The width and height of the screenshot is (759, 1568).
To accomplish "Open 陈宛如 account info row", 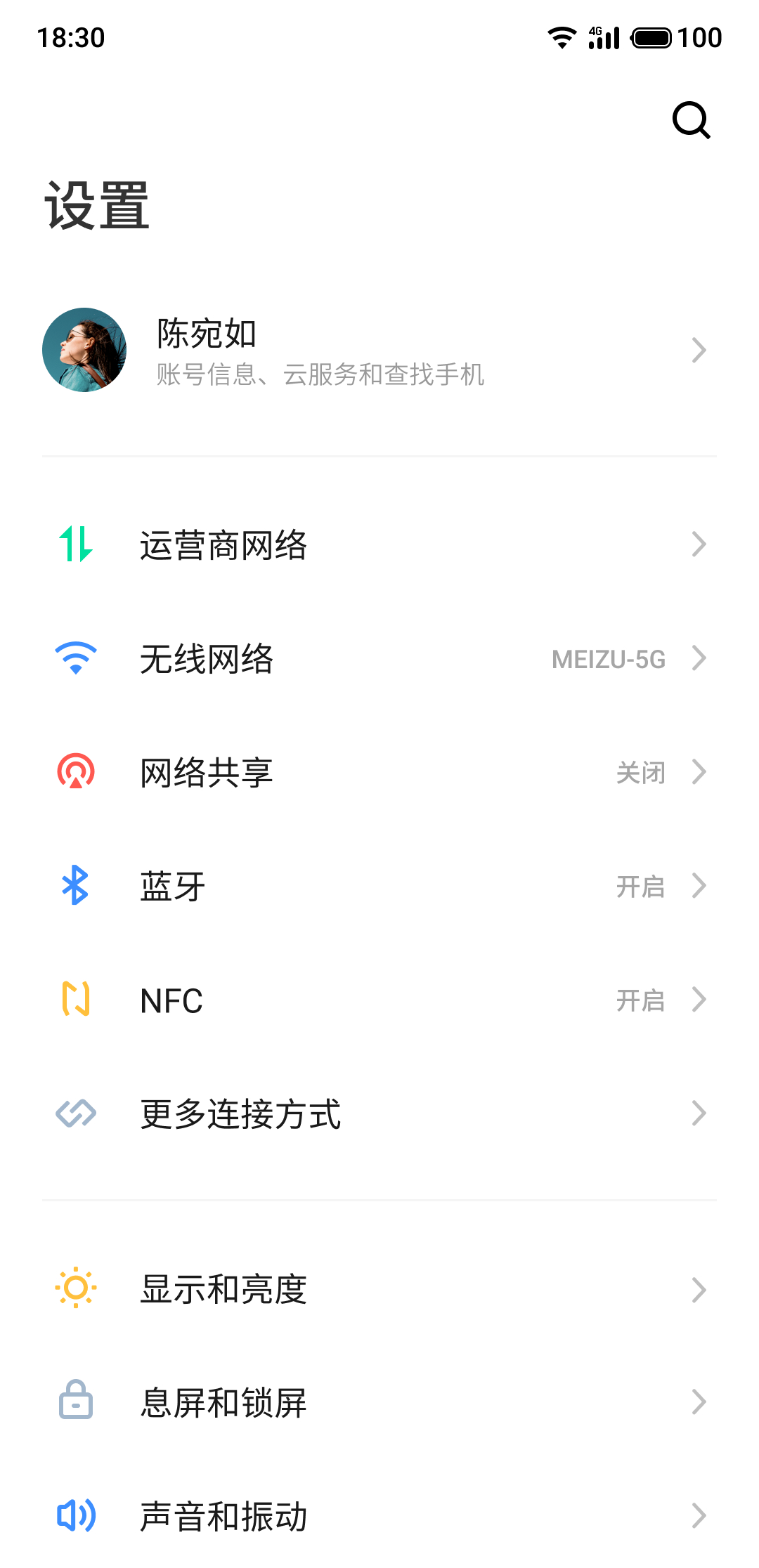I will pos(379,351).
